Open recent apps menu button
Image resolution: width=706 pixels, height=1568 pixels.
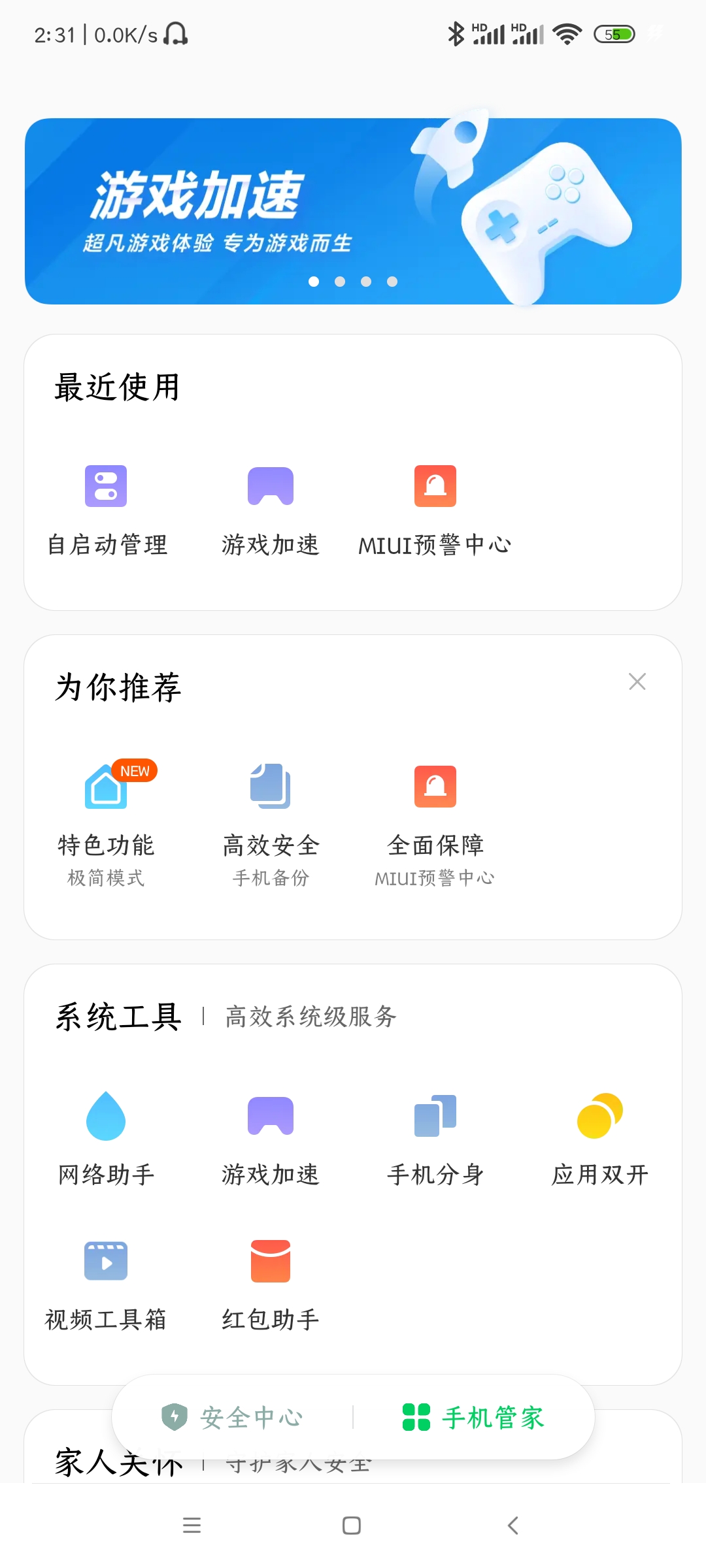point(192,1526)
